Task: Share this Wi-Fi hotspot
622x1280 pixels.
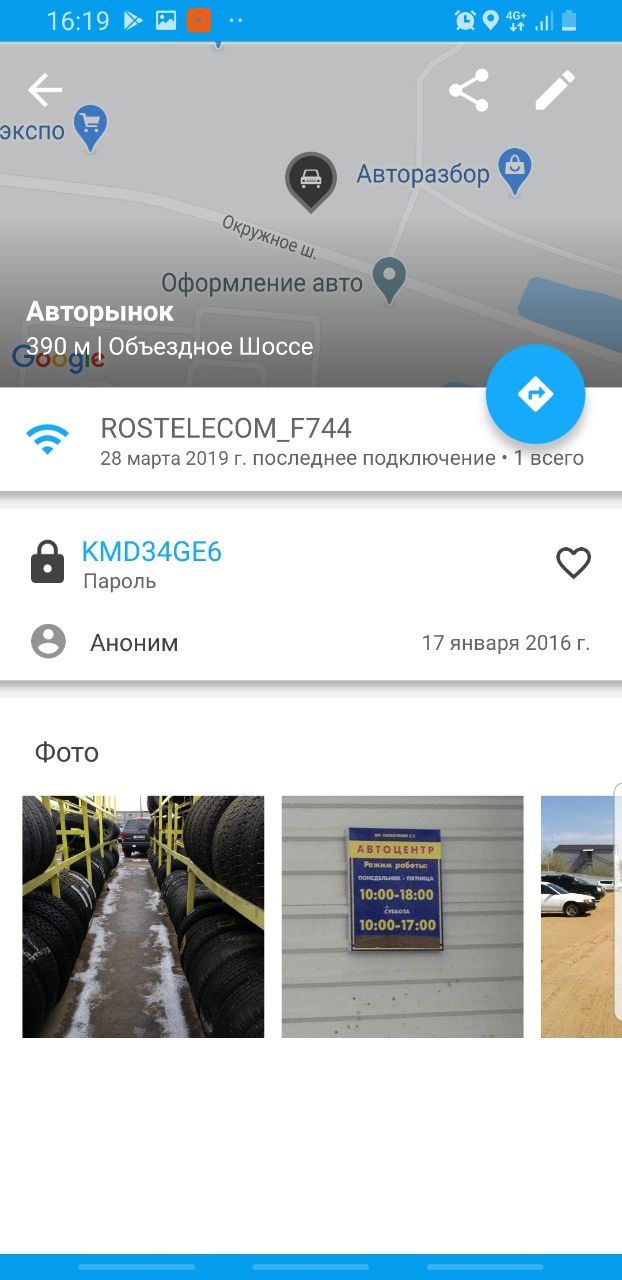Action: (x=468, y=91)
